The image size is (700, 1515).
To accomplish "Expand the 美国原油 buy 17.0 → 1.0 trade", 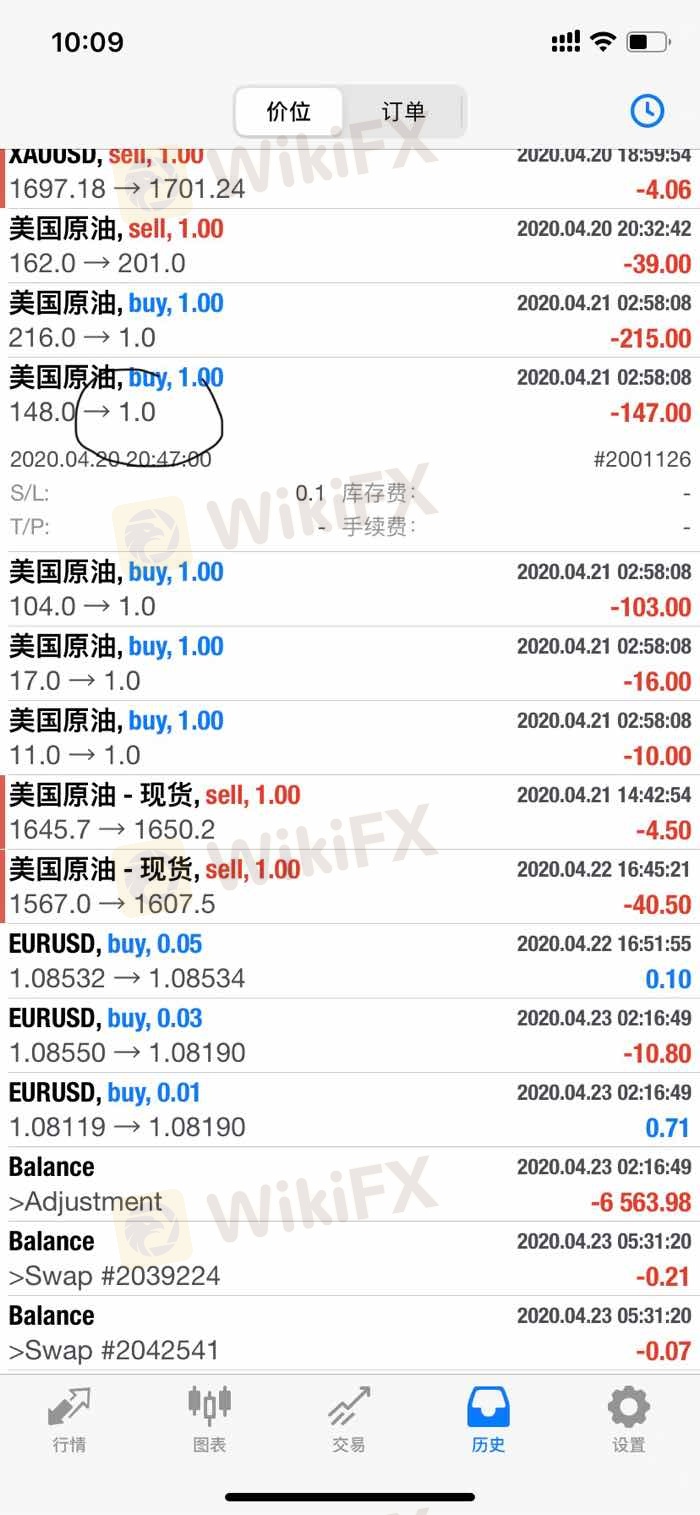I will 350,663.
